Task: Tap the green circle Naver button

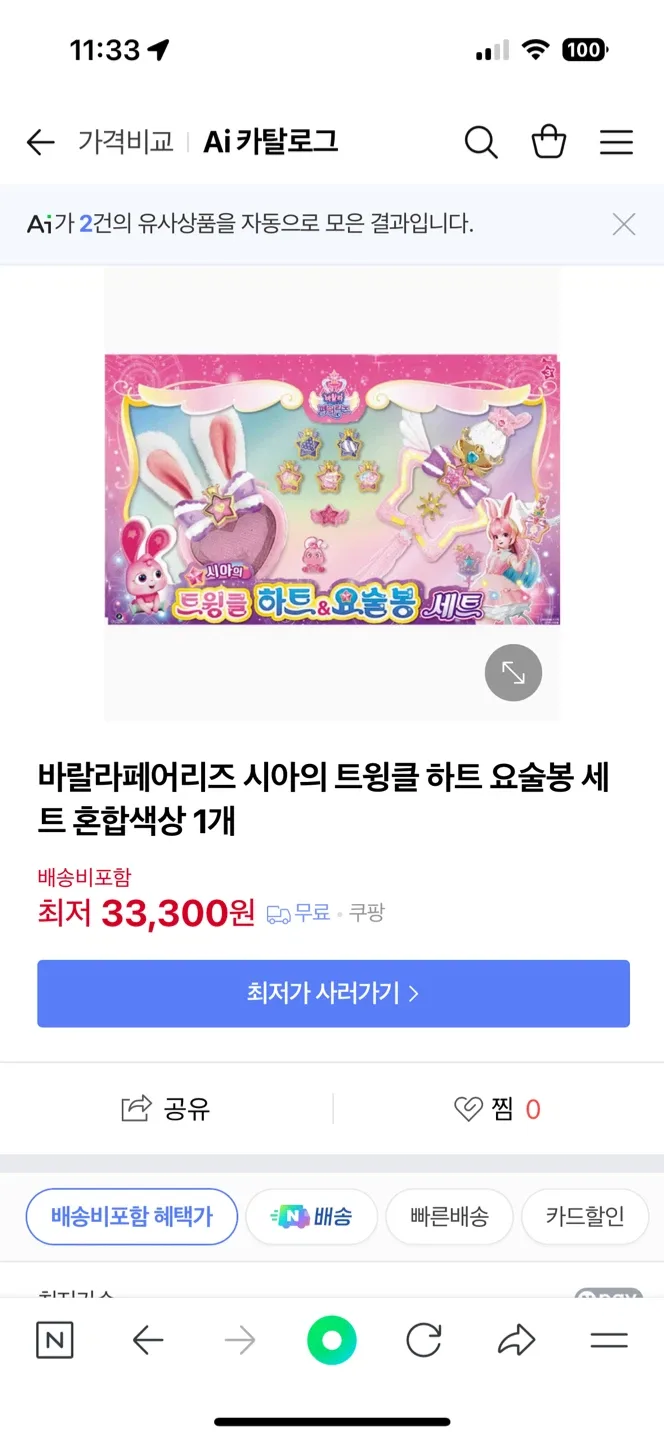Action: (x=332, y=1340)
